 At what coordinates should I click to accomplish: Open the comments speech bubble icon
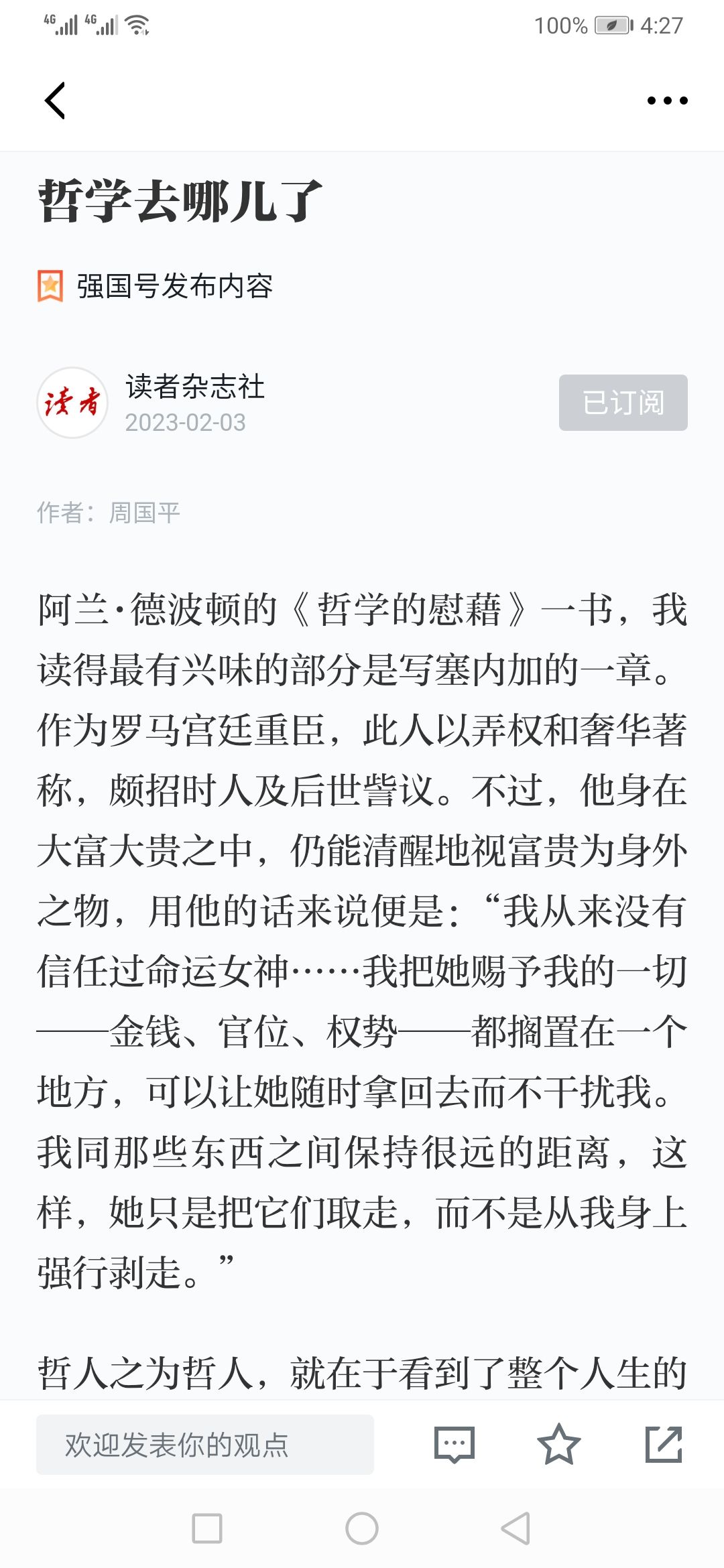[455, 1445]
